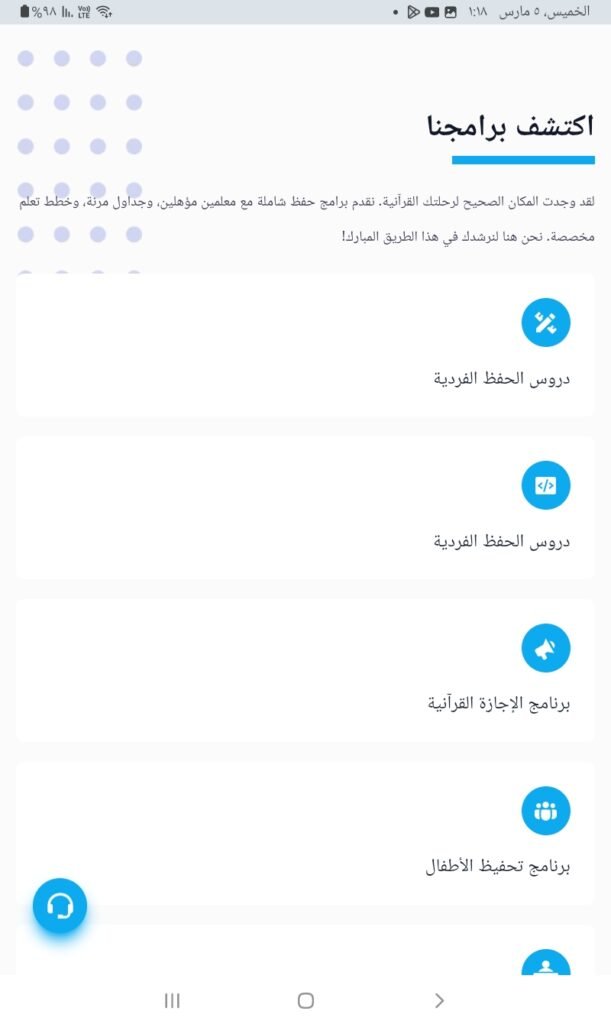Open برنامج تحفيظ الأطفال card

click(x=305, y=833)
